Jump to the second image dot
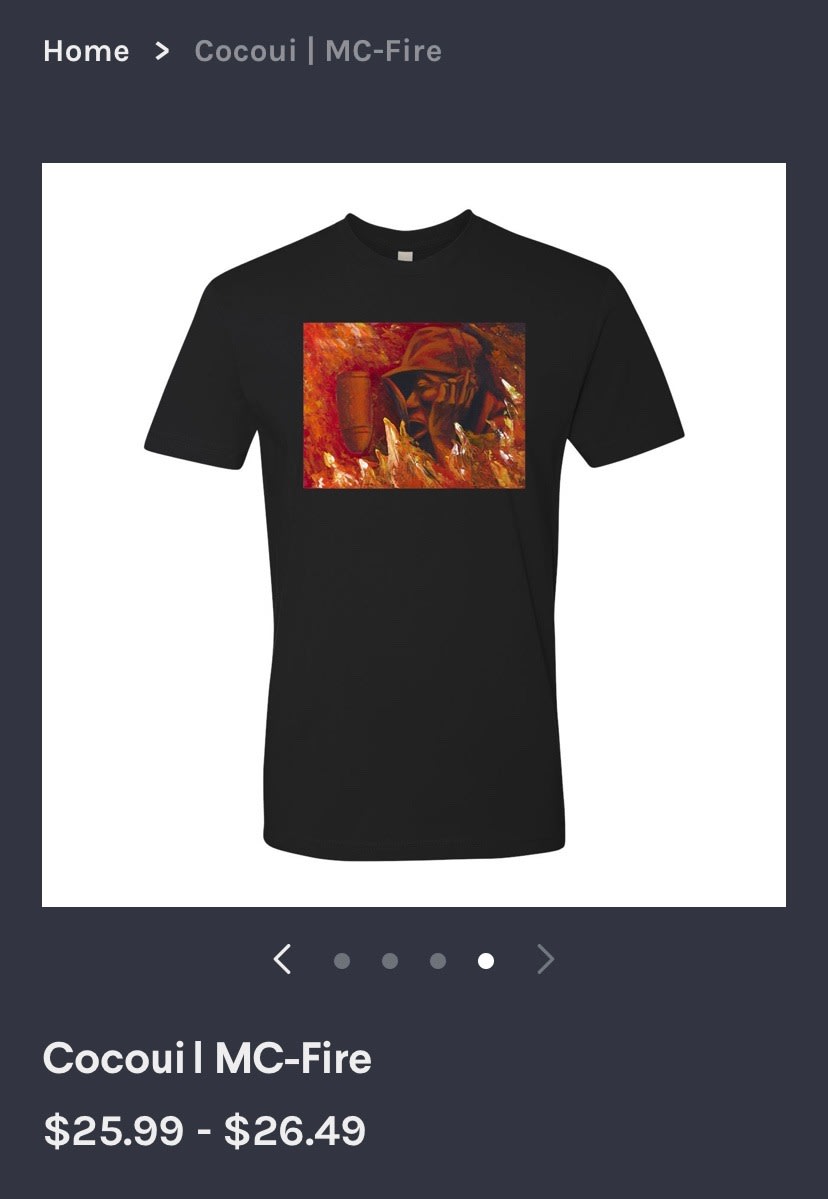 point(390,961)
